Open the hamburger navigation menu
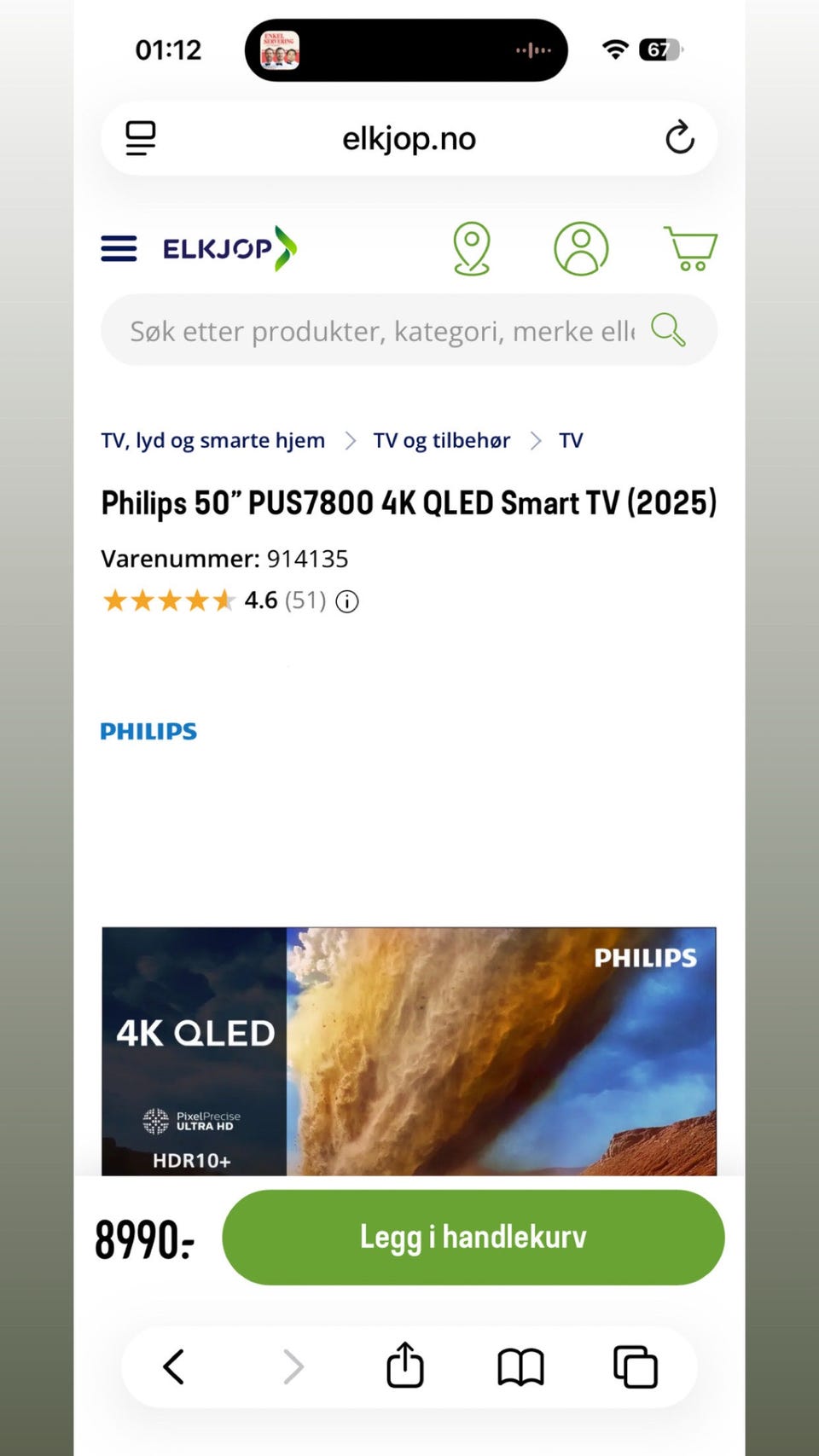The height and width of the screenshot is (1456, 819). point(119,248)
